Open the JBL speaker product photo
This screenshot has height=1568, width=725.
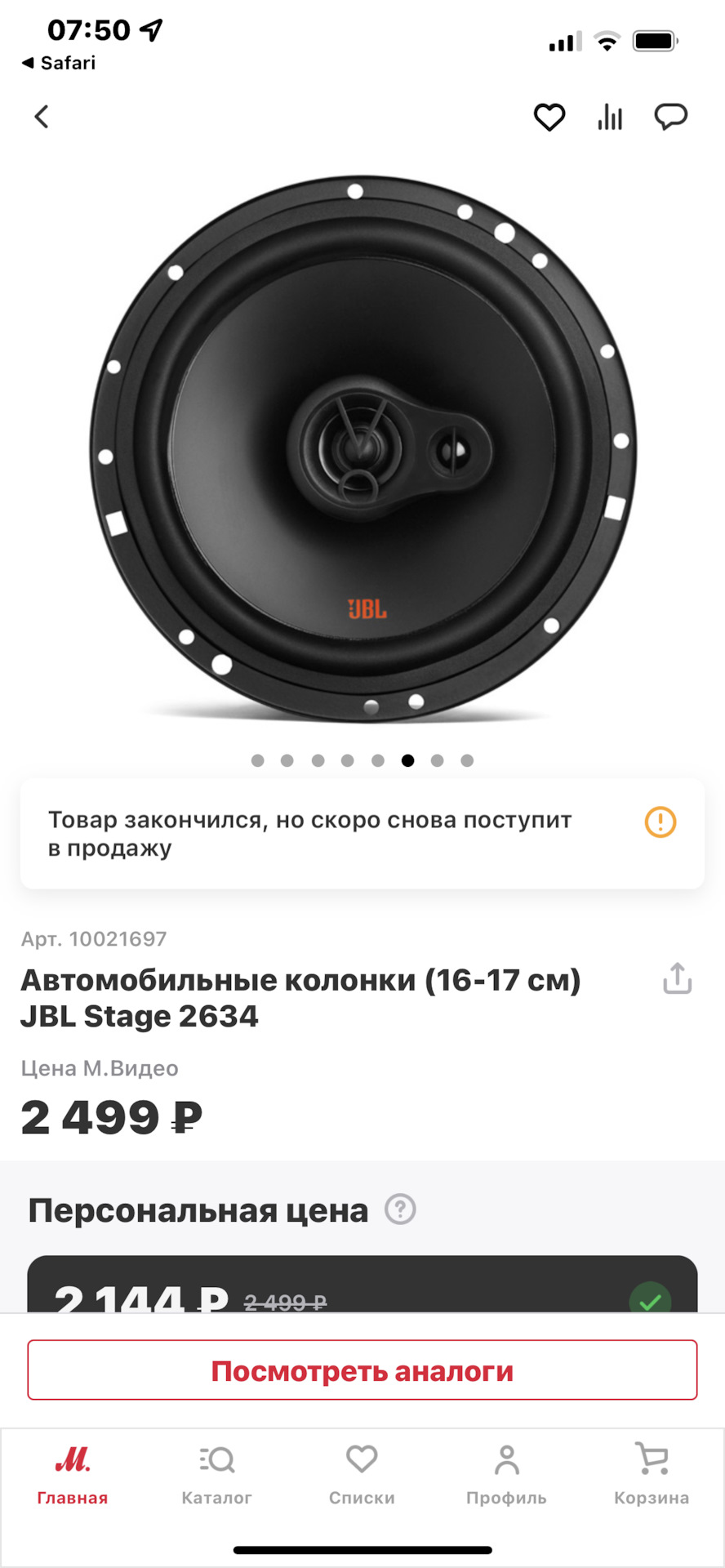pos(362,449)
